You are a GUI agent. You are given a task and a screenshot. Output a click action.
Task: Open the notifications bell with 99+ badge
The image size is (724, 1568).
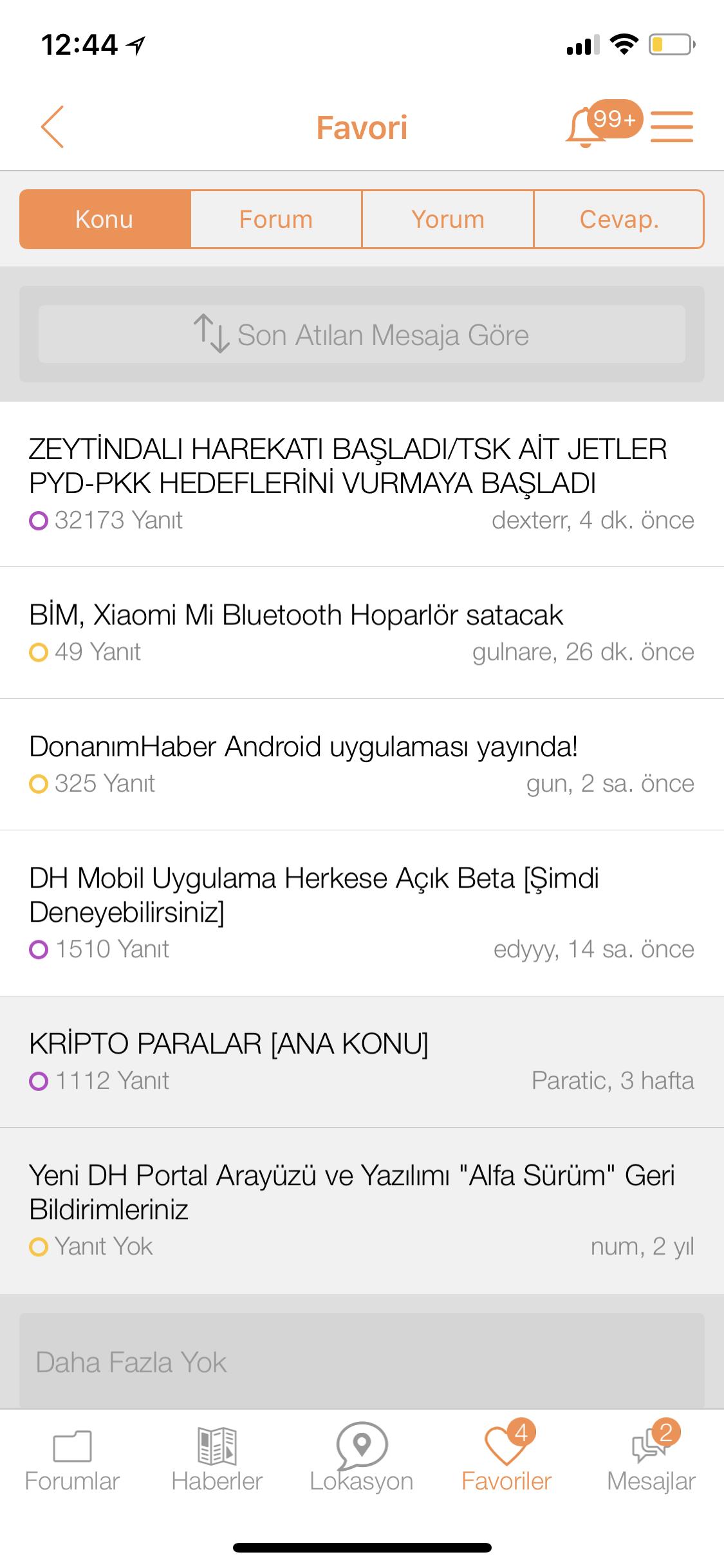pyautogui.click(x=603, y=125)
